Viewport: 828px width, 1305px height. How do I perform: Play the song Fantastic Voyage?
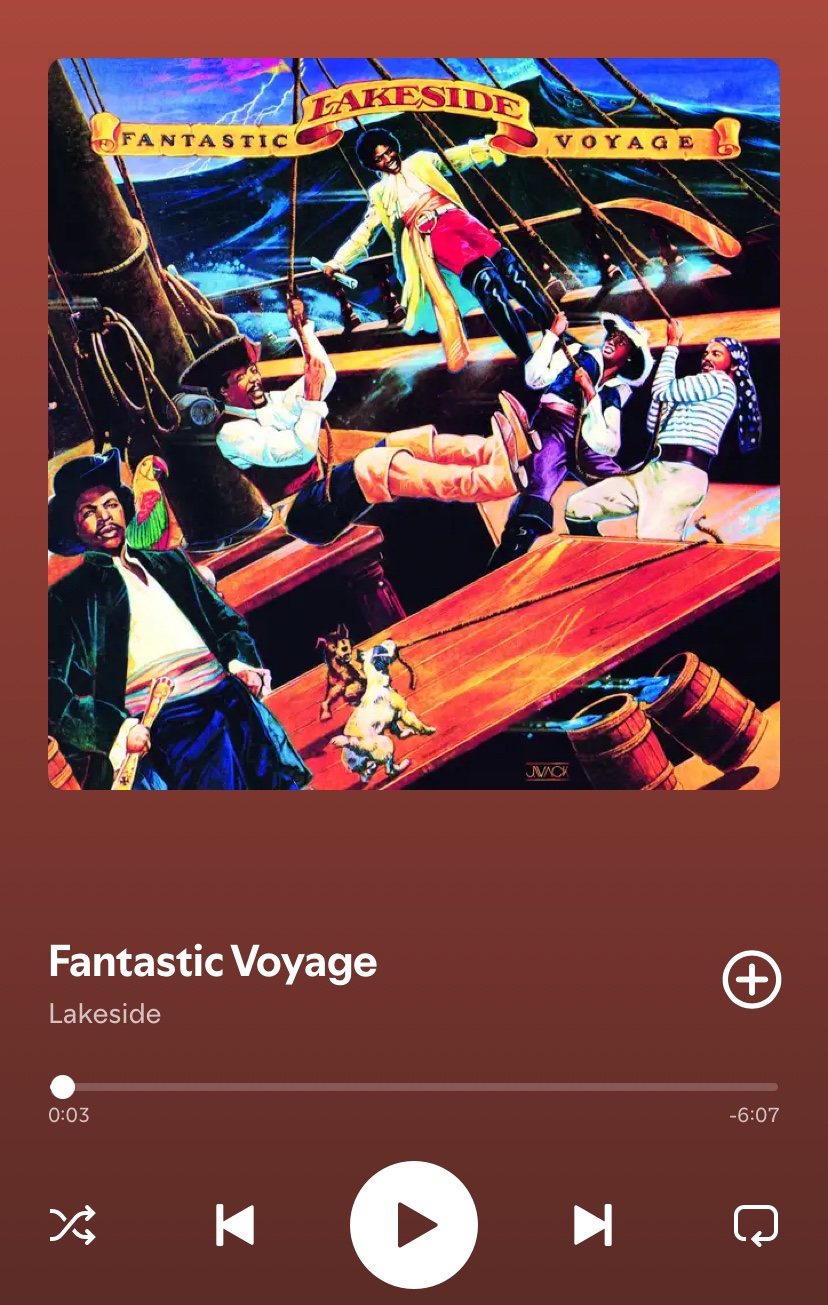(x=414, y=1225)
